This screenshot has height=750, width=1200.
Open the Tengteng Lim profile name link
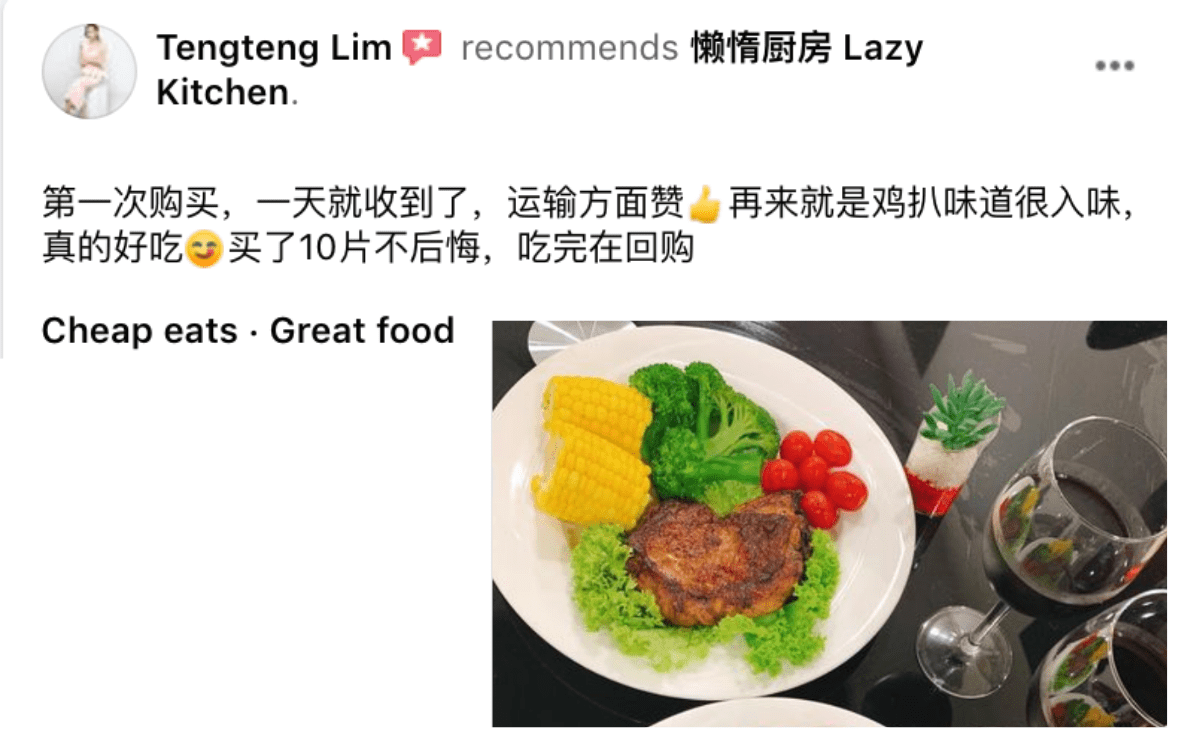[x=273, y=47]
